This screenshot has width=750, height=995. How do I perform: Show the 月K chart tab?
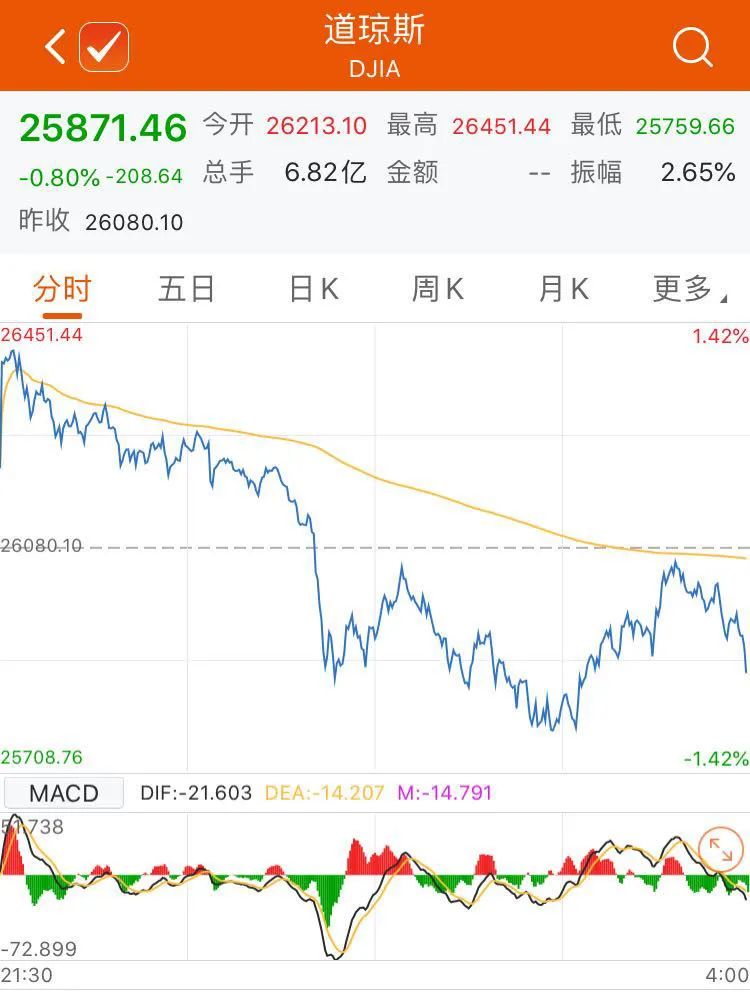(563, 289)
